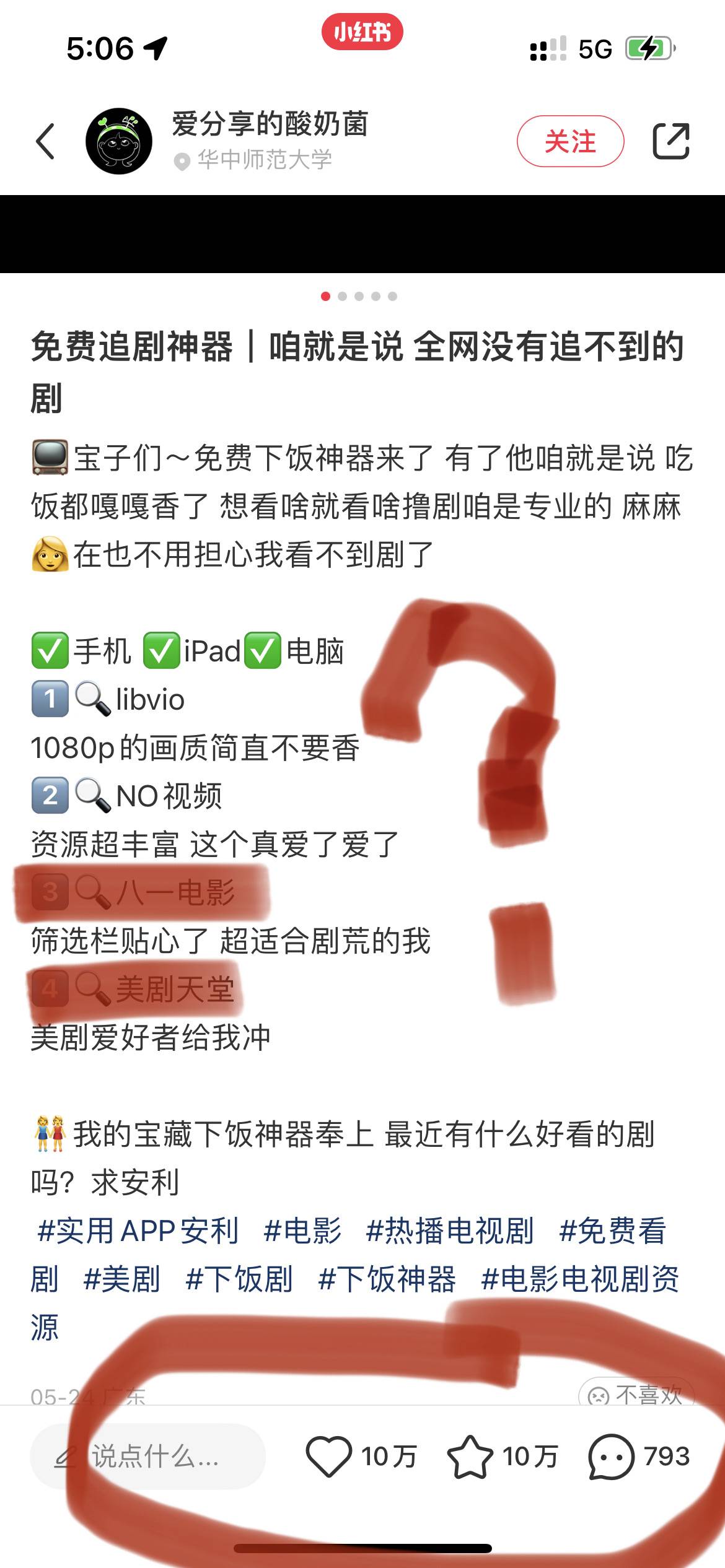This screenshot has height=1568, width=725.
Task: Open location tag 华中师范大学
Action: pyautogui.click(x=263, y=160)
